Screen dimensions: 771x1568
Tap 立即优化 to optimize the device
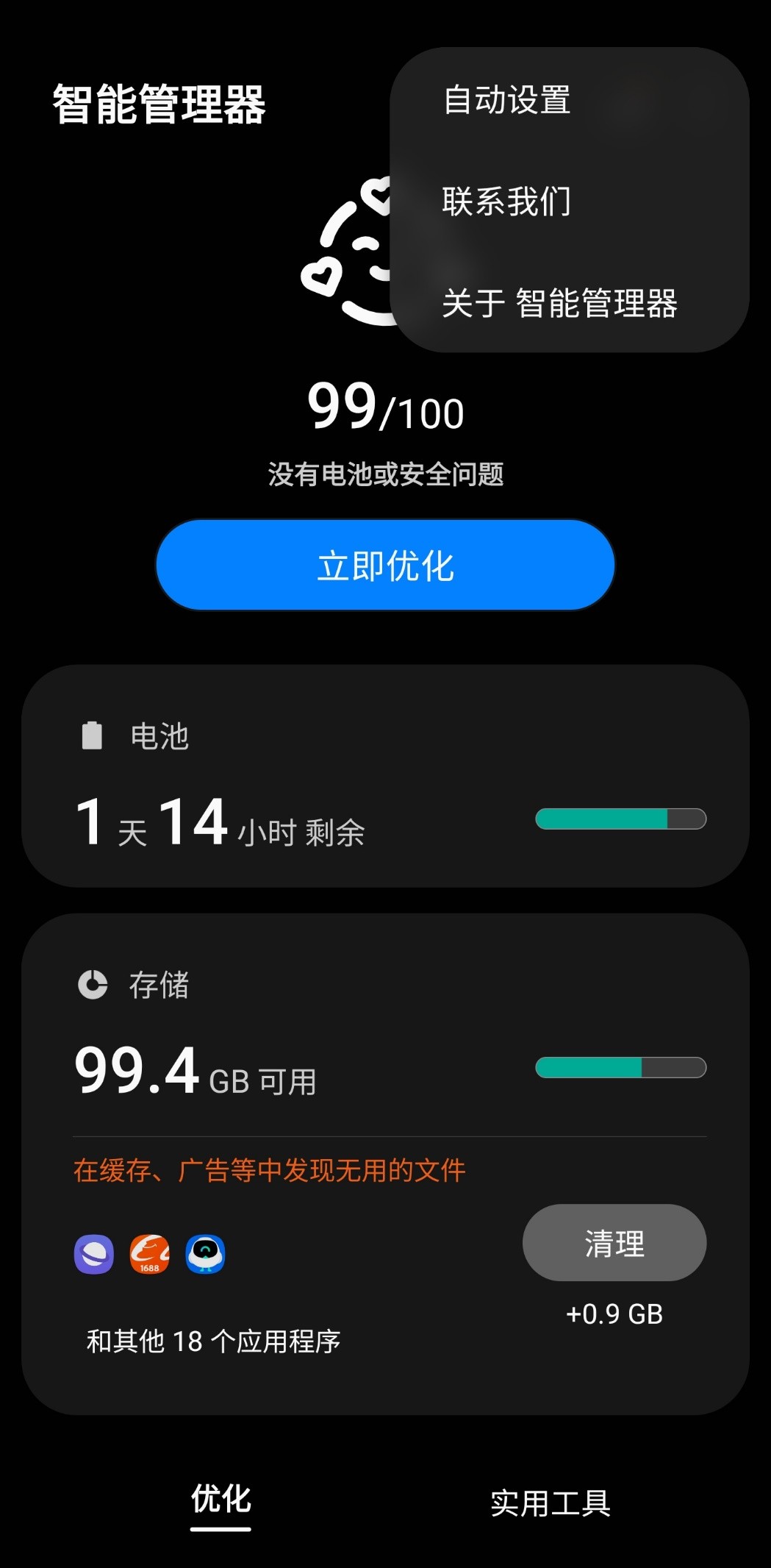pyautogui.click(x=384, y=565)
